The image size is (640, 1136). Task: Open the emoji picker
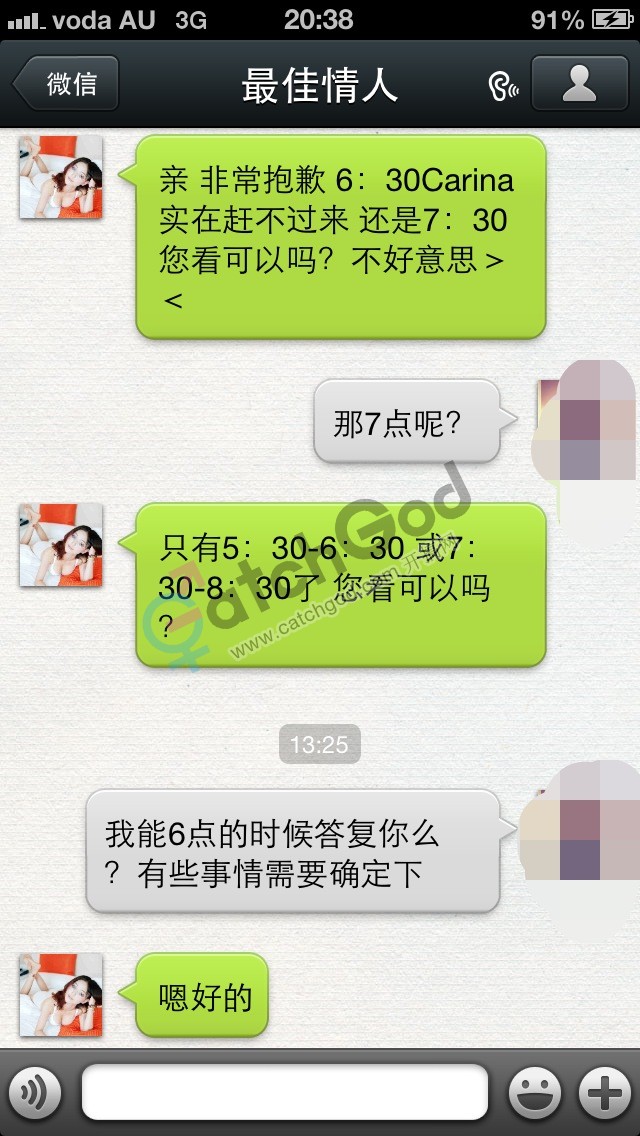(535, 1093)
